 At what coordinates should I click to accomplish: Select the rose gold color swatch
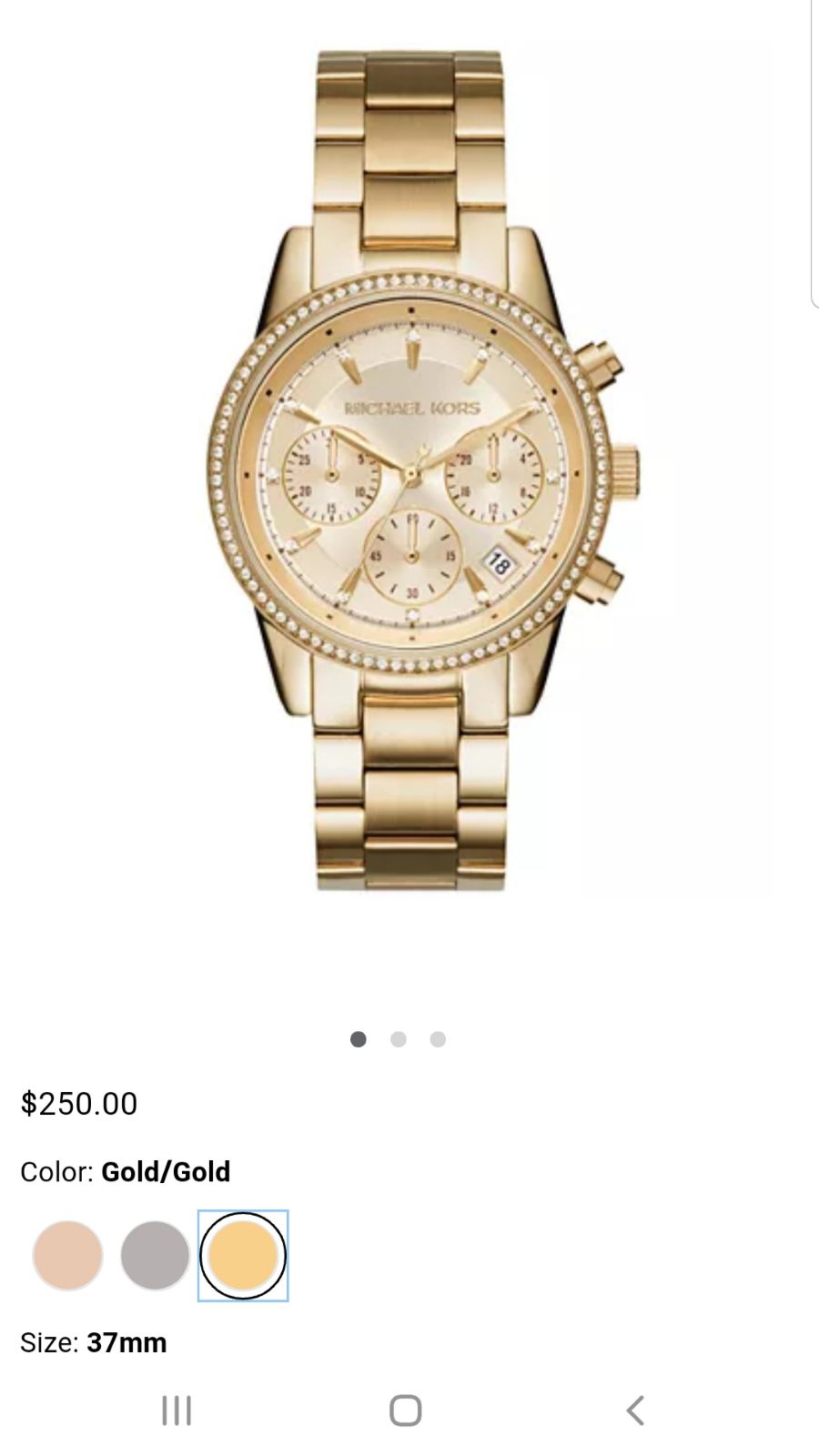click(x=67, y=1255)
